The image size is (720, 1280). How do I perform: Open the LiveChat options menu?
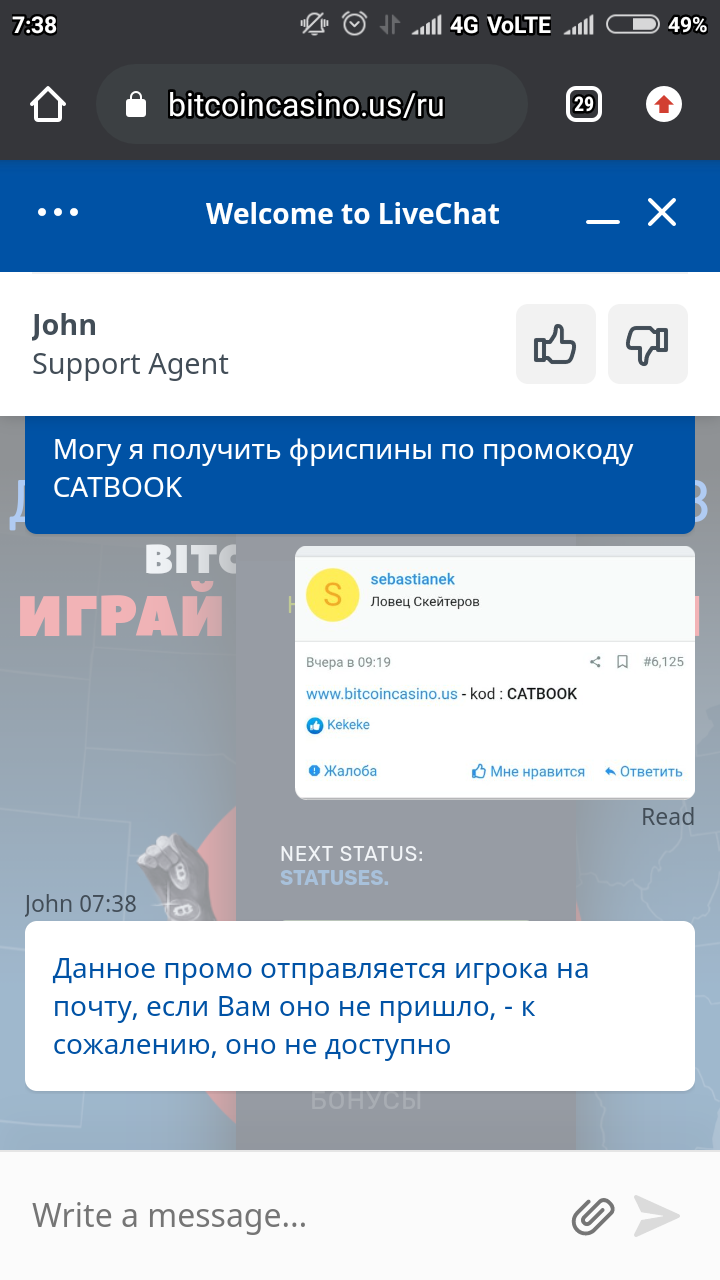pos(58,213)
